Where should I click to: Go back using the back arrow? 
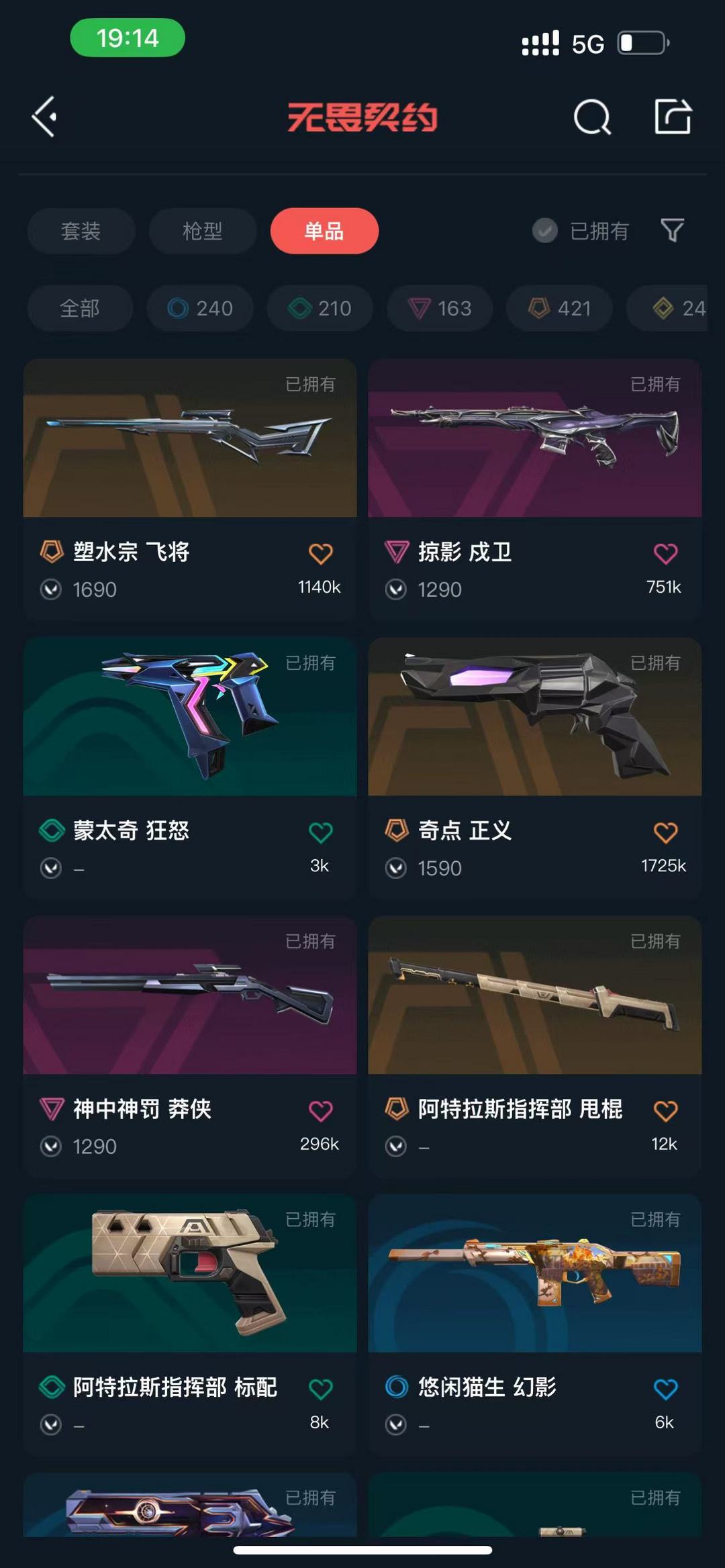tap(44, 117)
